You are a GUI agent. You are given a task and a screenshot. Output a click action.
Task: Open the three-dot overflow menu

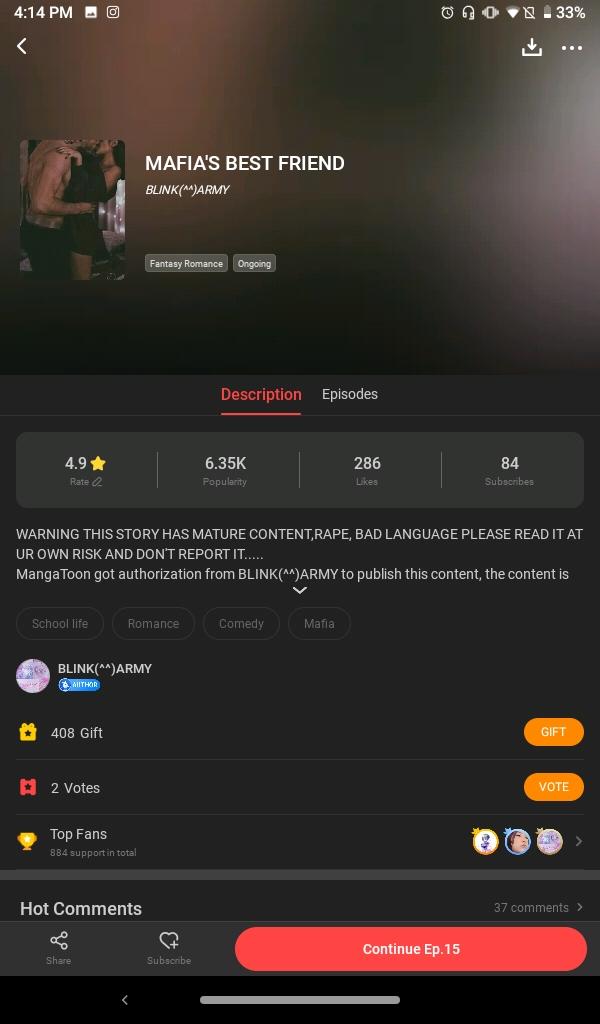(x=572, y=47)
